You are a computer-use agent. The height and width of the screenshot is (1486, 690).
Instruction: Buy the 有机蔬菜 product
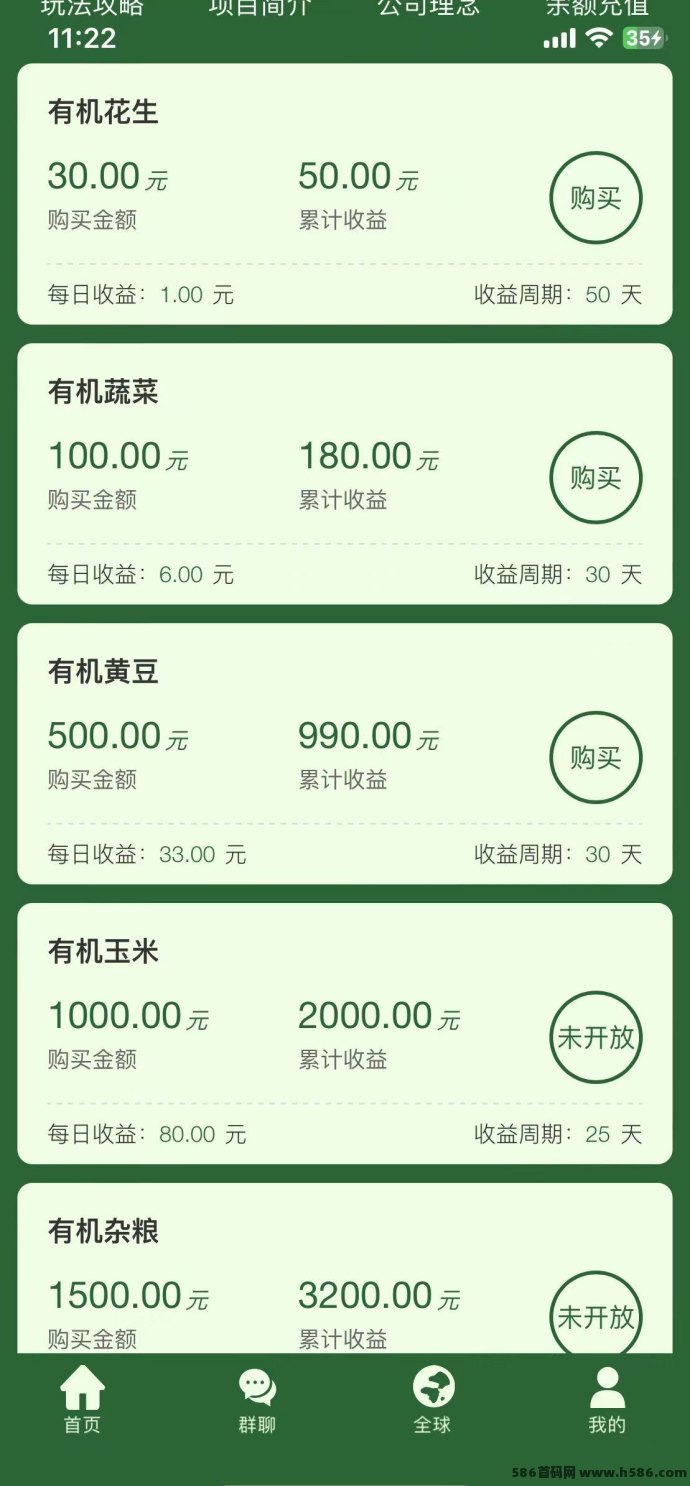596,478
